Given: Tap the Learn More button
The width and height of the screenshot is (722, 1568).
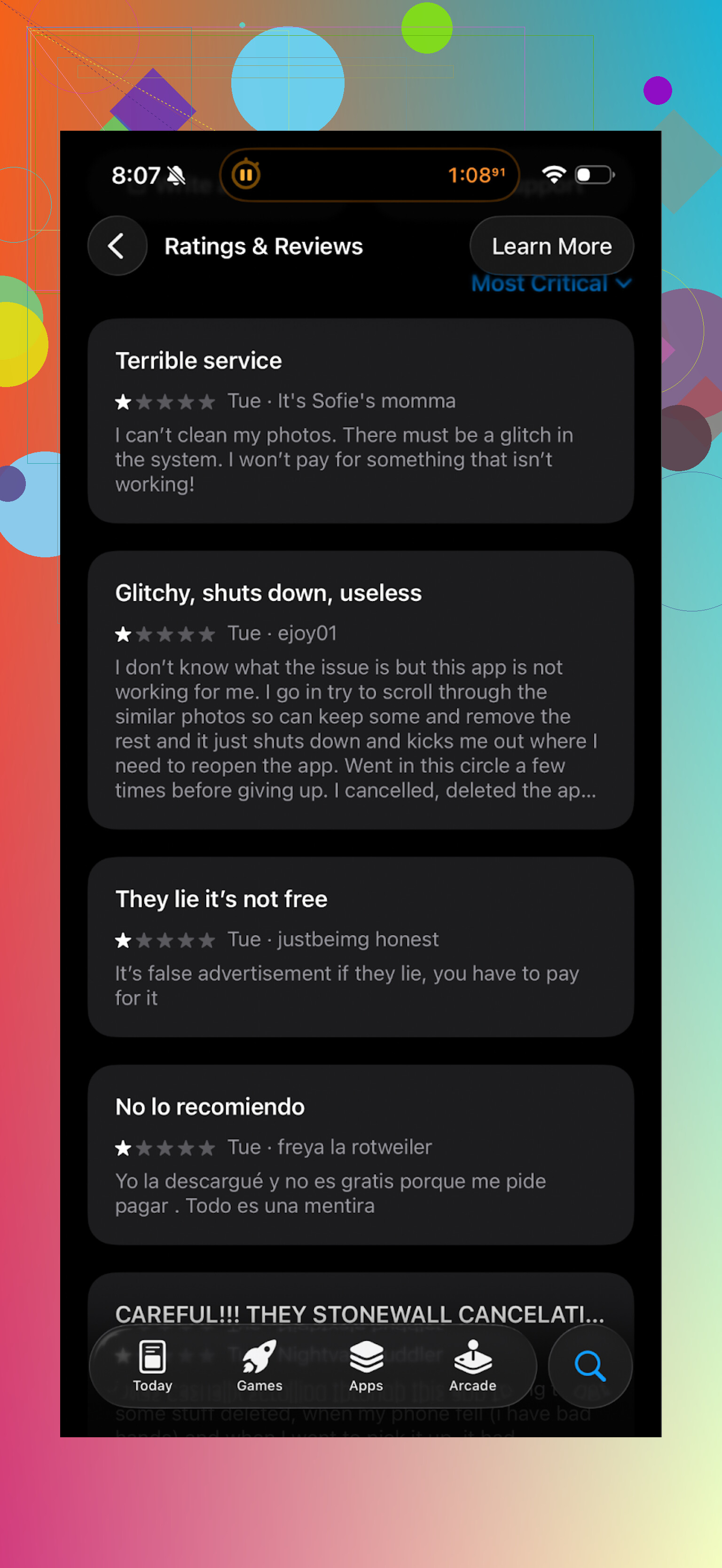Looking at the screenshot, I should pos(551,246).
